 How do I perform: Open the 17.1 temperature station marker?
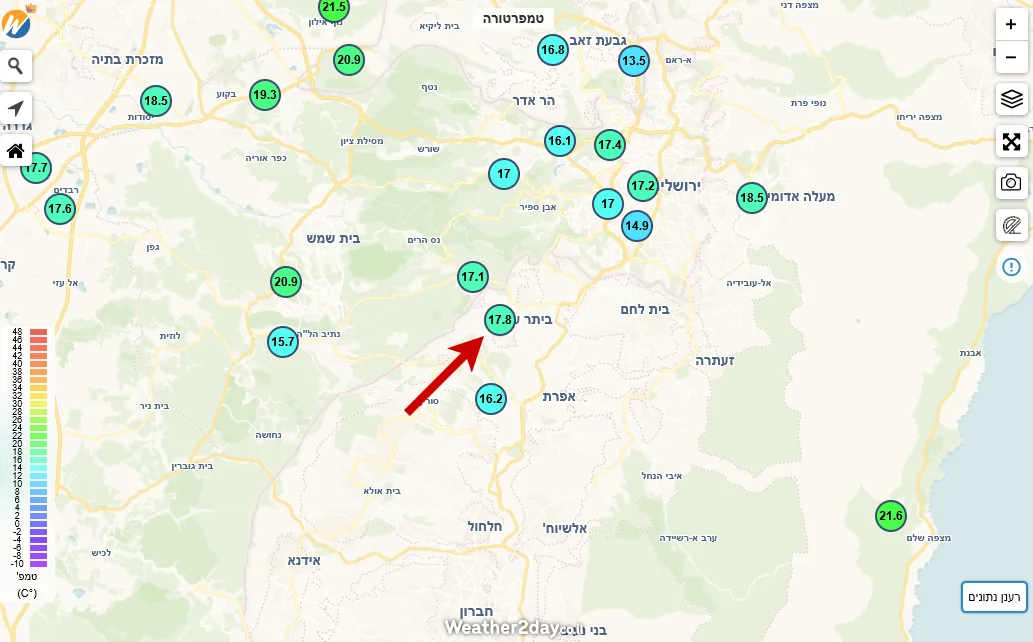click(x=473, y=276)
